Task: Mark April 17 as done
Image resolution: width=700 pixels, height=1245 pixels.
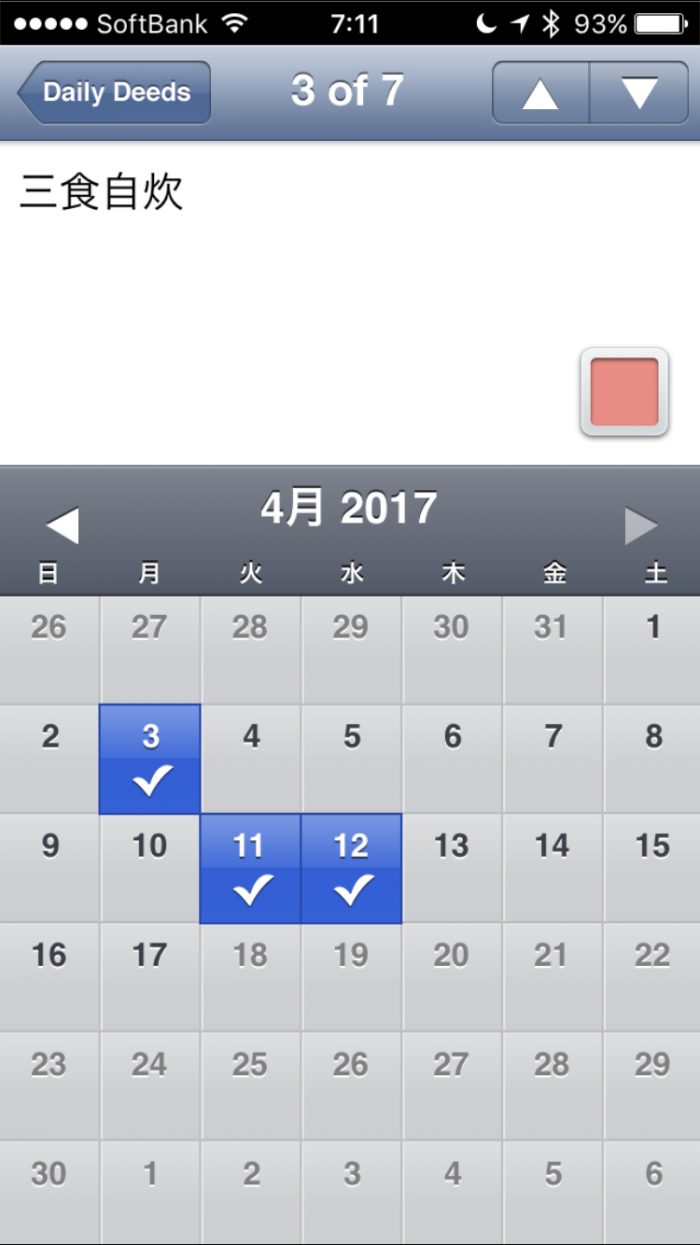Action: pyautogui.click(x=150, y=977)
